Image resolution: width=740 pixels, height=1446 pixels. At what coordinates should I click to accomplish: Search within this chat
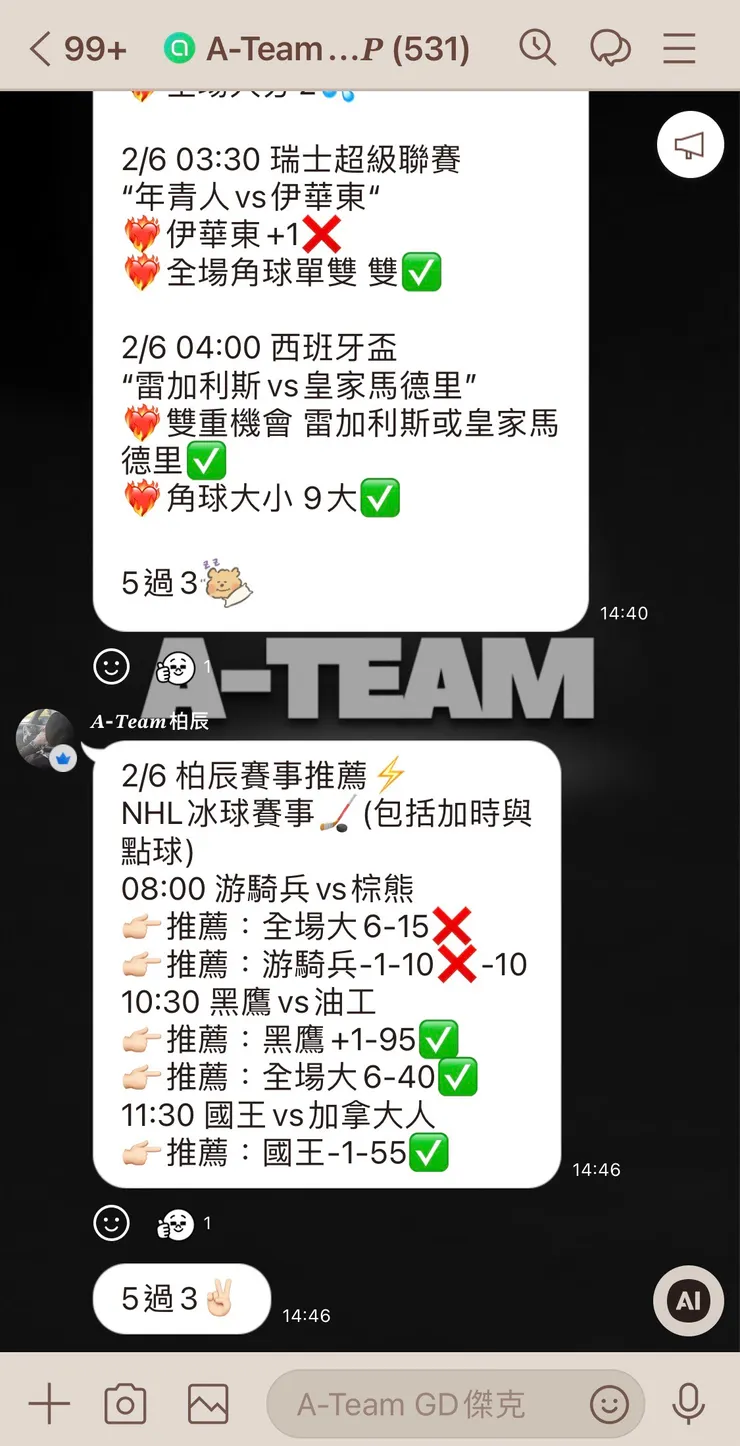click(538, 48)
